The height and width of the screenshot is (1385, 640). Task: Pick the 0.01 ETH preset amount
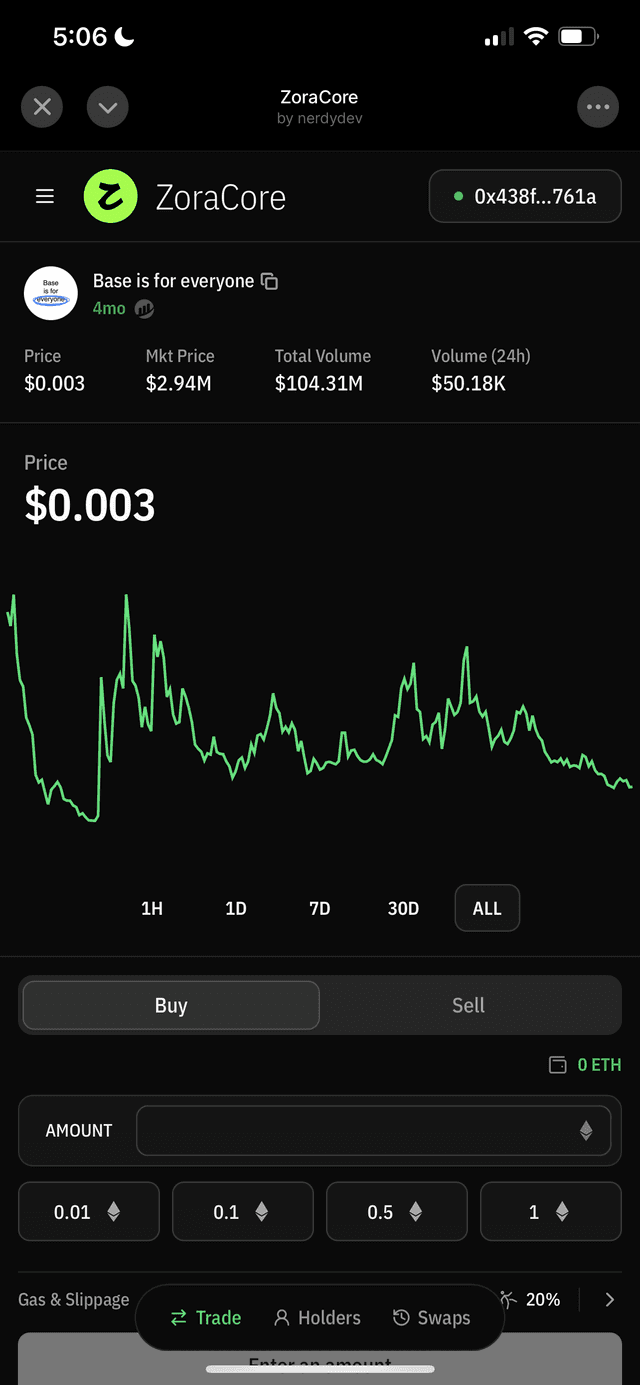coord(88,1212)
